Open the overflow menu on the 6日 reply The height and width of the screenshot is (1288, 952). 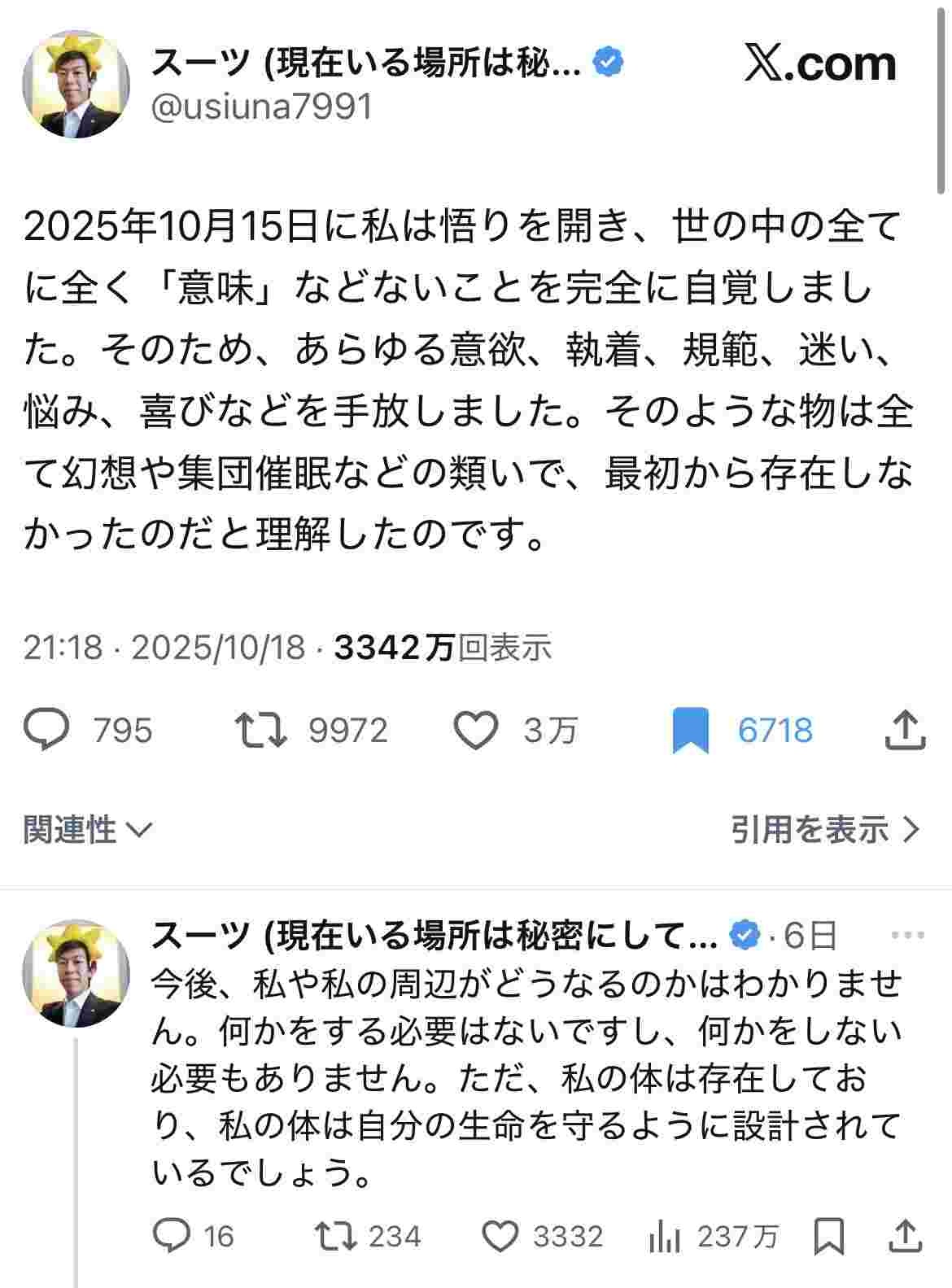908,936
